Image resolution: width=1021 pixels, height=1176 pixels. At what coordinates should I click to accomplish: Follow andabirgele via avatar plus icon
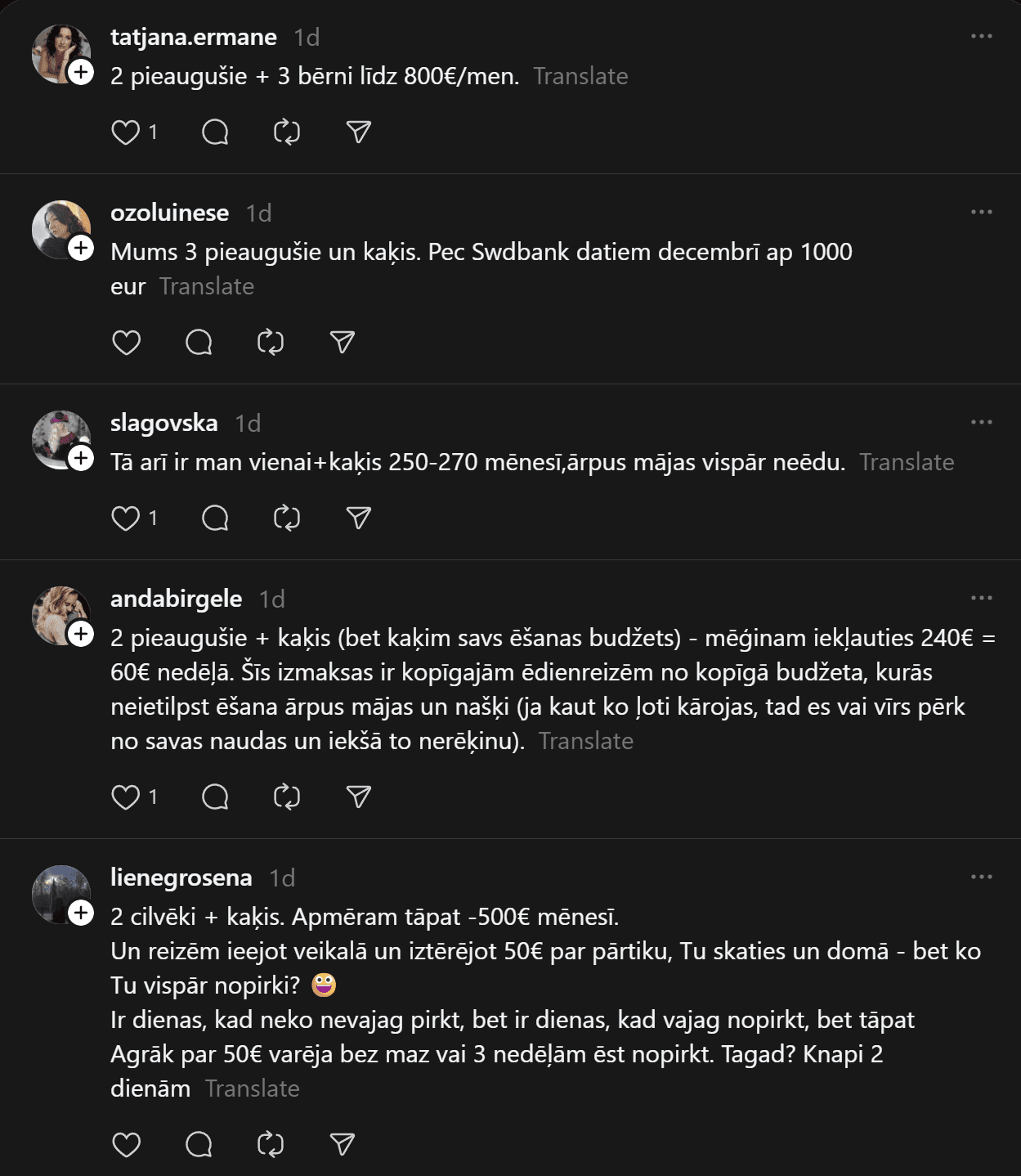pos(80,635)
